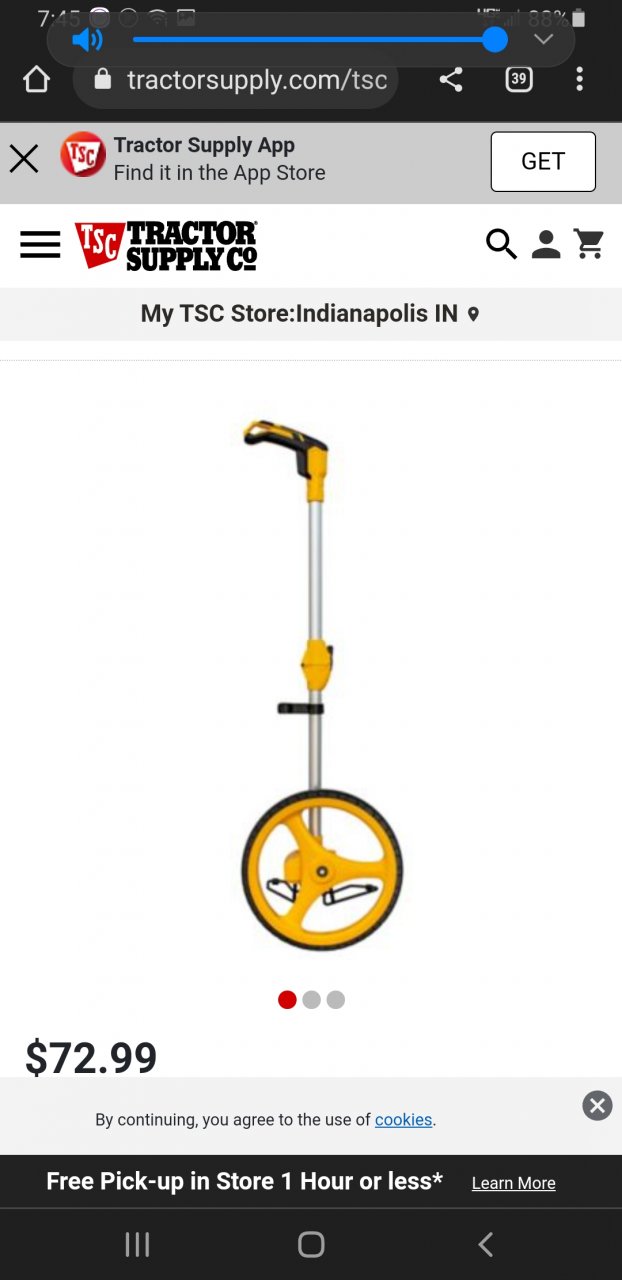Screen dimensions: 622x1280
Task: Close the cookies notice
Action: point(597,1105)
